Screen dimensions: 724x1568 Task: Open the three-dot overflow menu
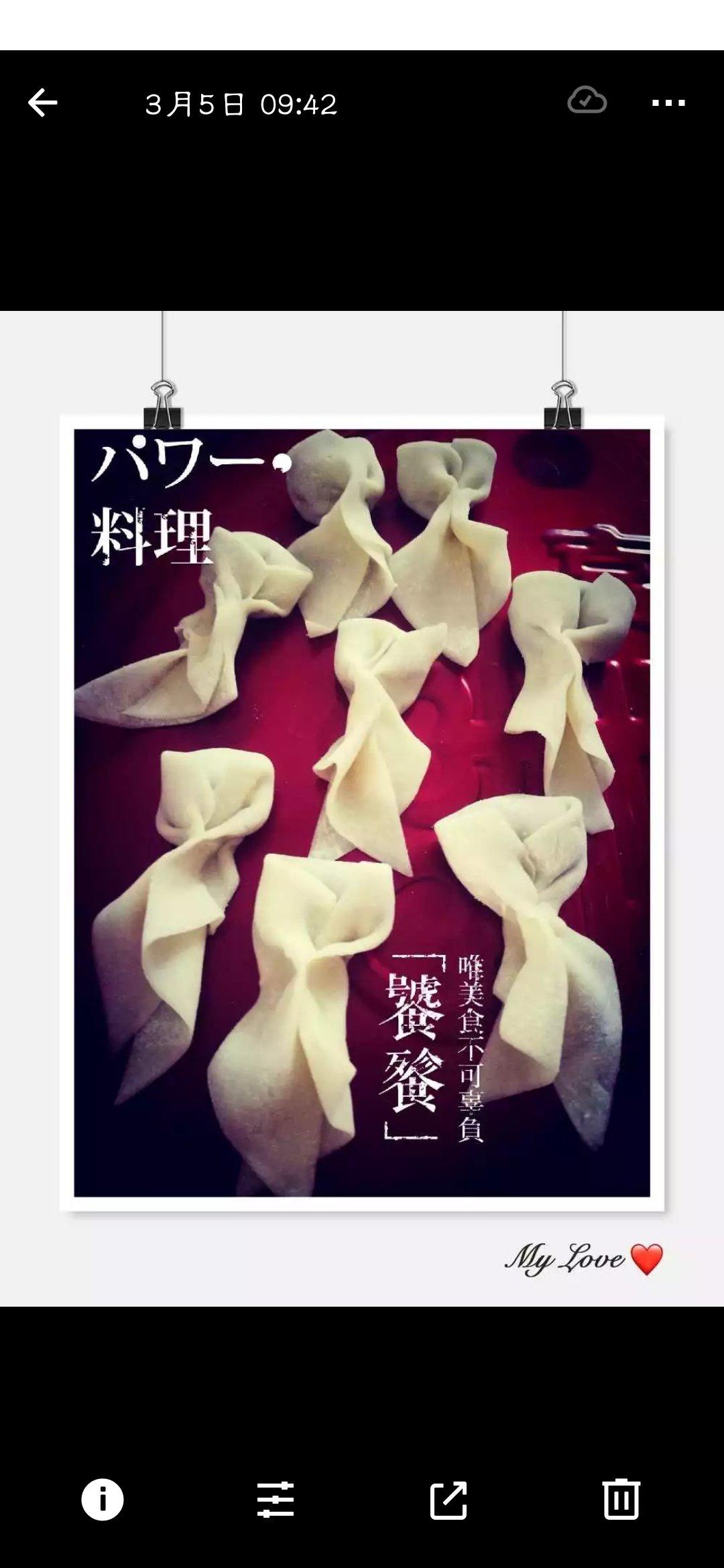click(x=668, y=103)
